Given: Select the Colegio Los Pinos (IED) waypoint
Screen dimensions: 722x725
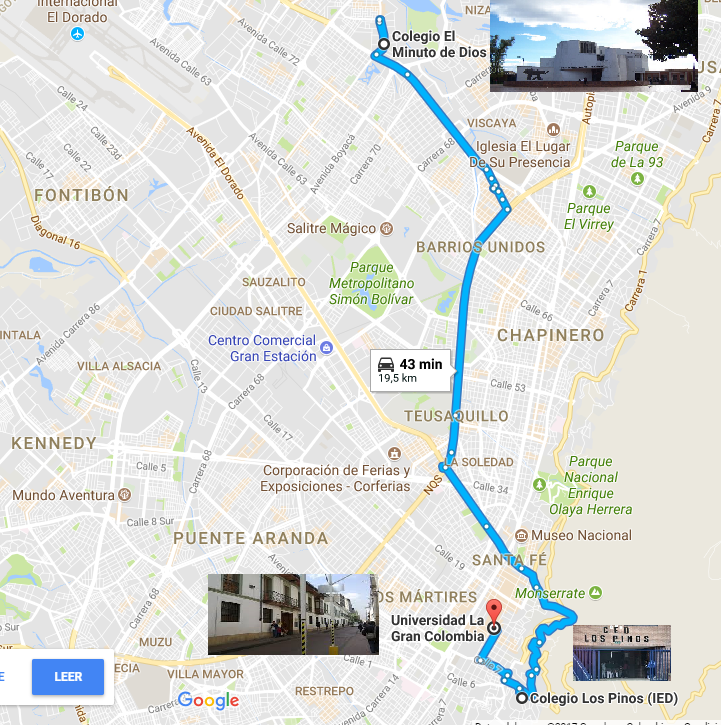Looking at the screenshot, I should point(522,698).
